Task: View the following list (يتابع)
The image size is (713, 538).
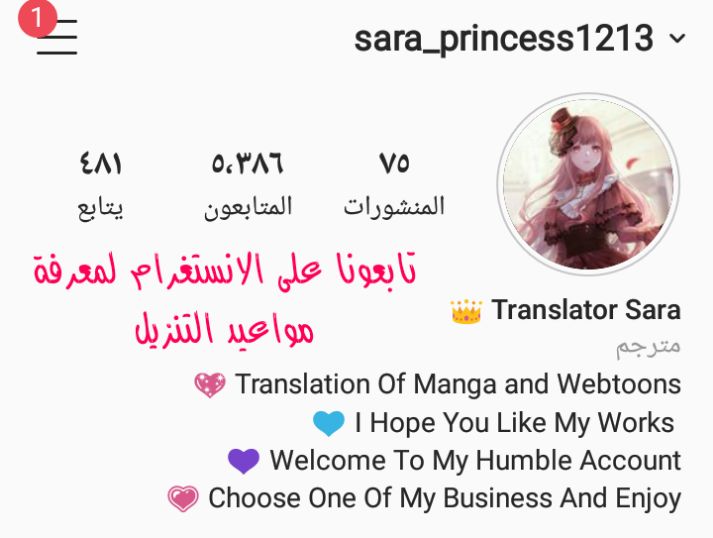Action: pyautogui.click(x=101, y=185)
